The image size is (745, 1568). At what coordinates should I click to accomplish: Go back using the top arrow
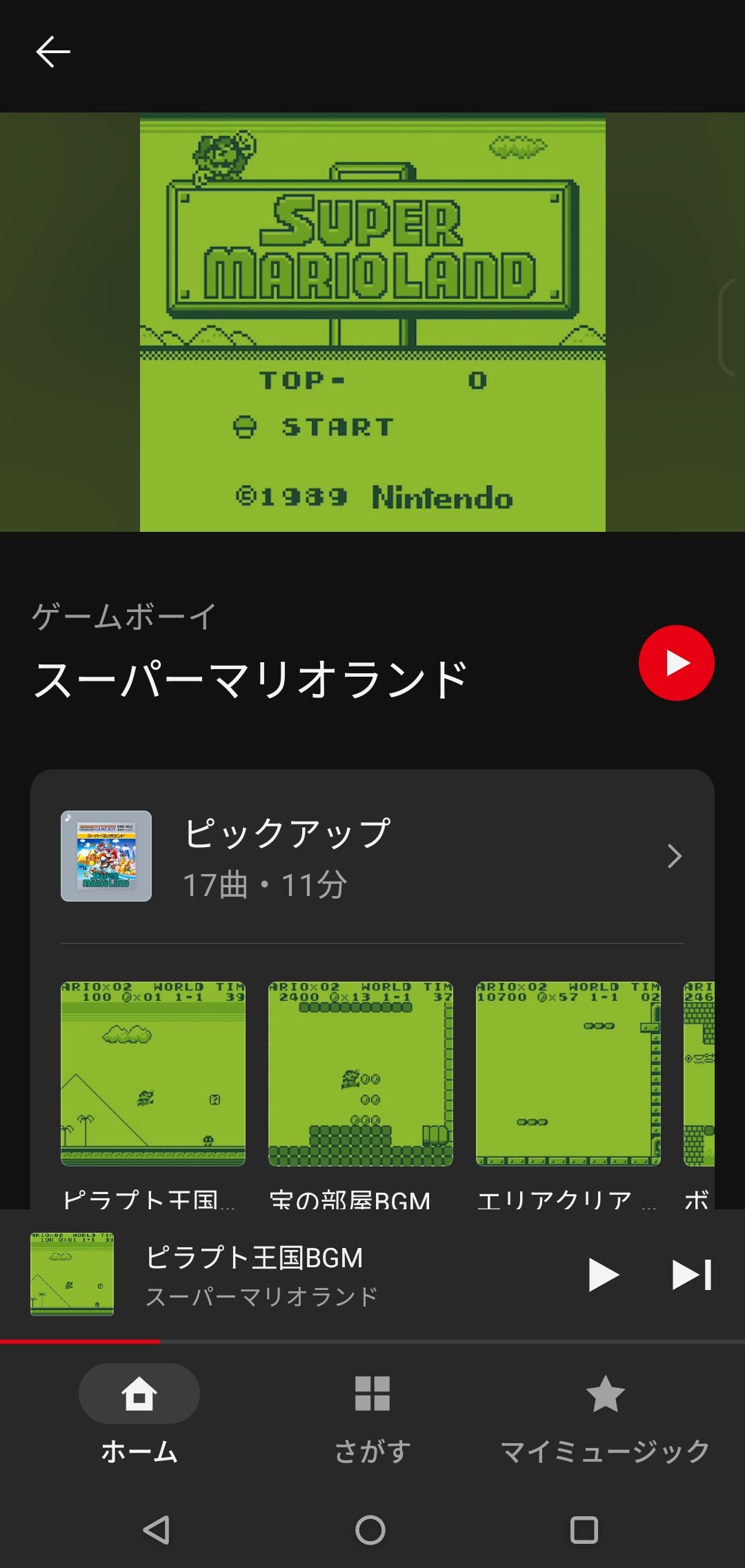point(53,52)
